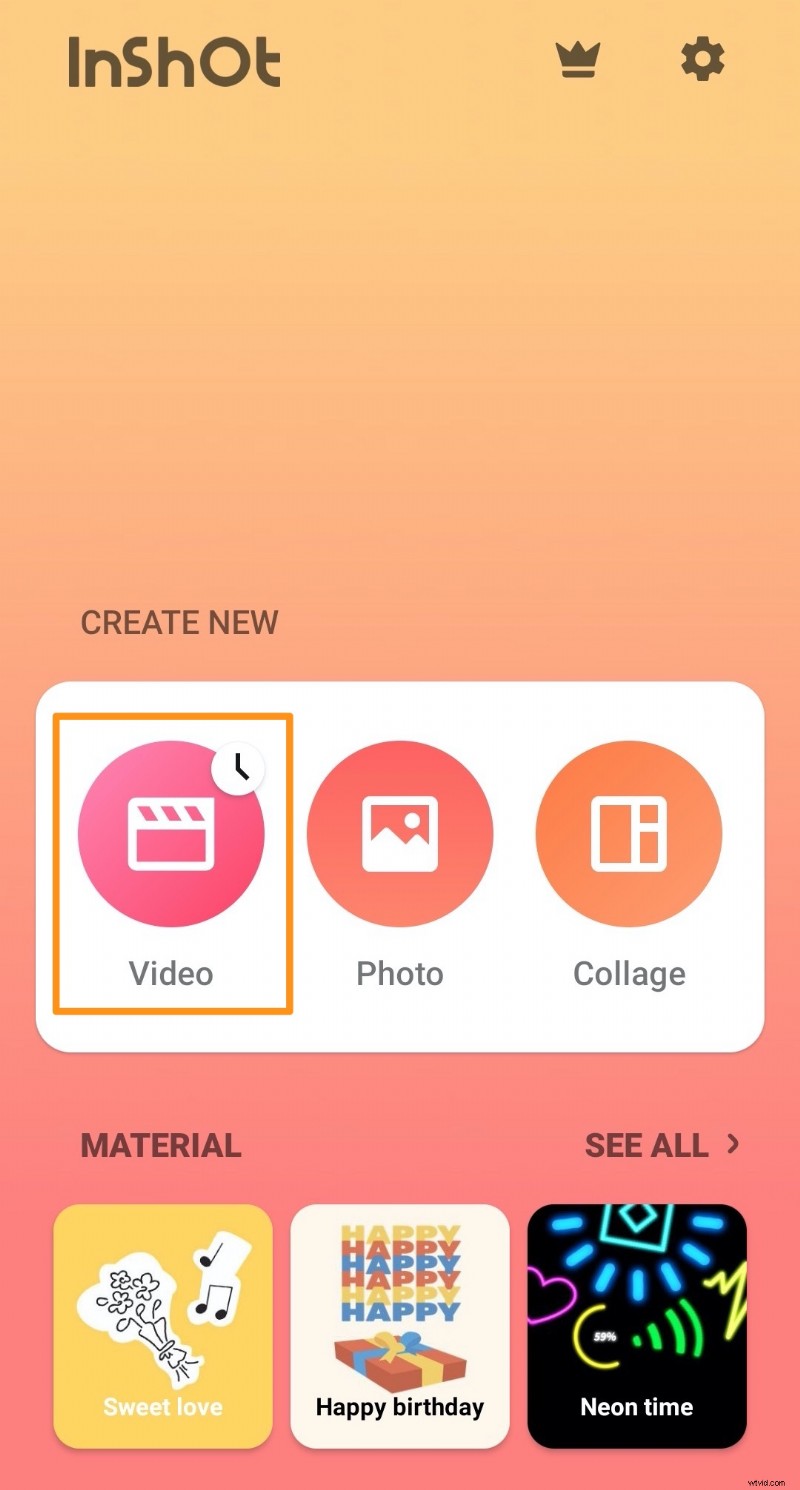Open recent drafts via the clock badge
Screen dimensions: 800x1490
coord(238,768)
